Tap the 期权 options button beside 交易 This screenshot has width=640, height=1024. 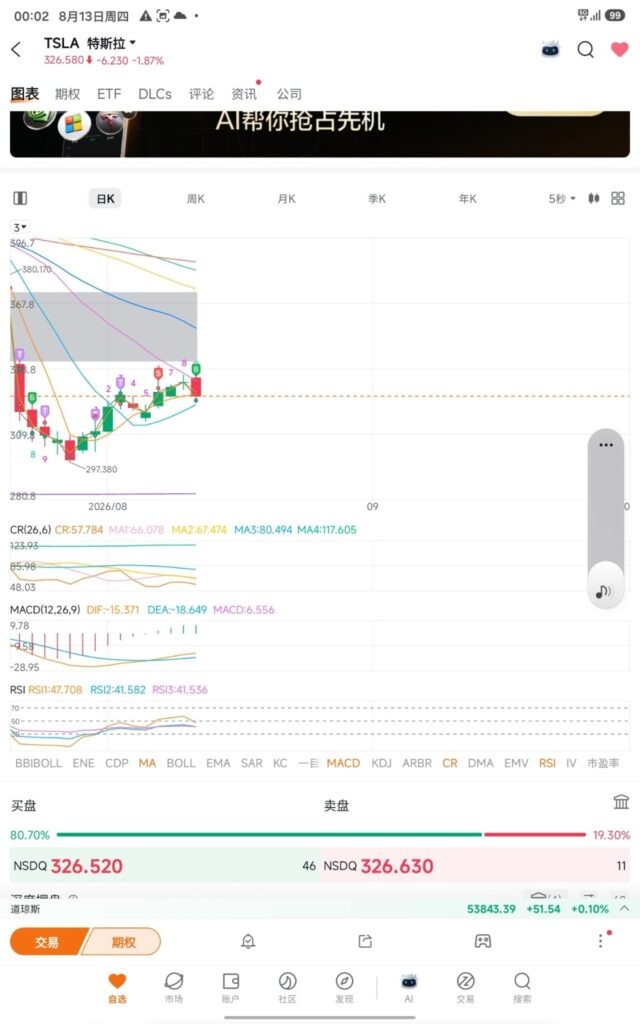pos(124,942)
